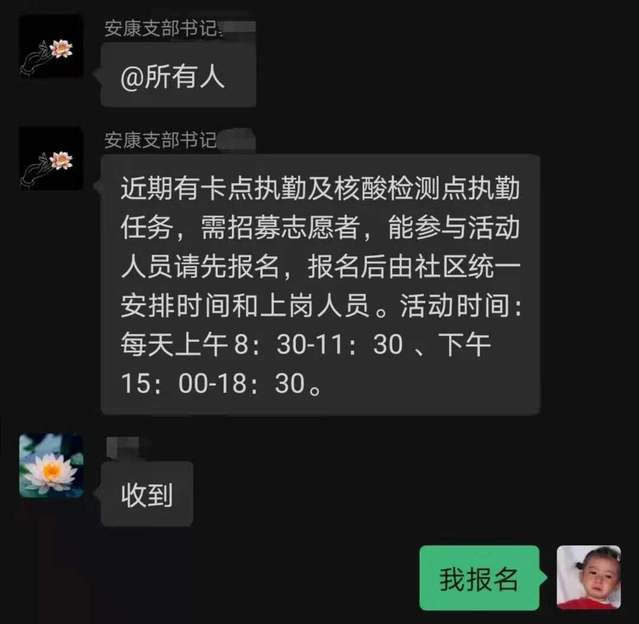Open lotus avatar of member who replied 收到
This screenshot has height=624, width=639.
[x=51, y=465]
